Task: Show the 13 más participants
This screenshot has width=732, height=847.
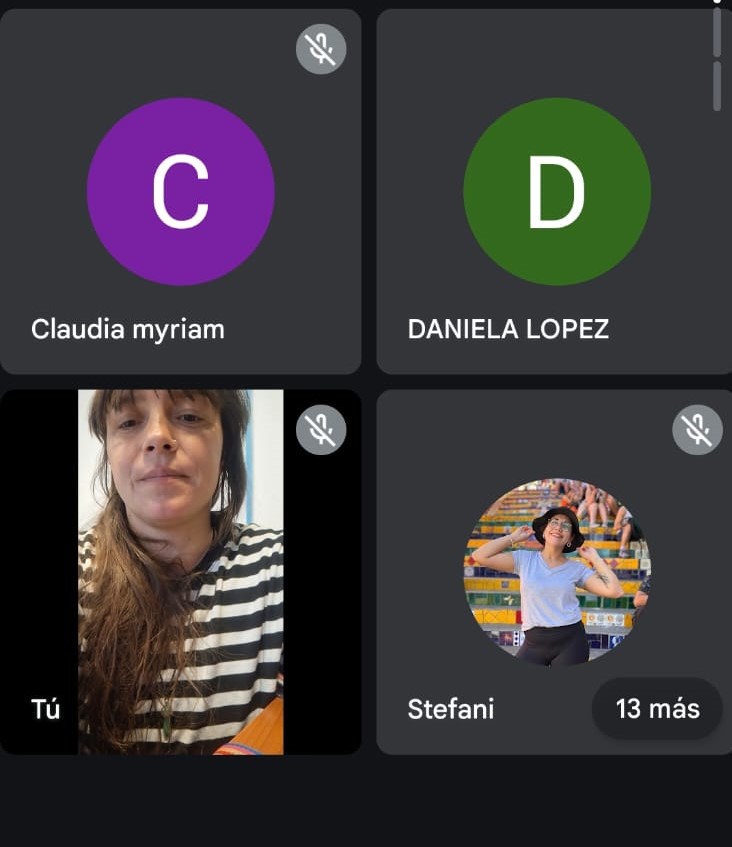Action: click(657, 709)
